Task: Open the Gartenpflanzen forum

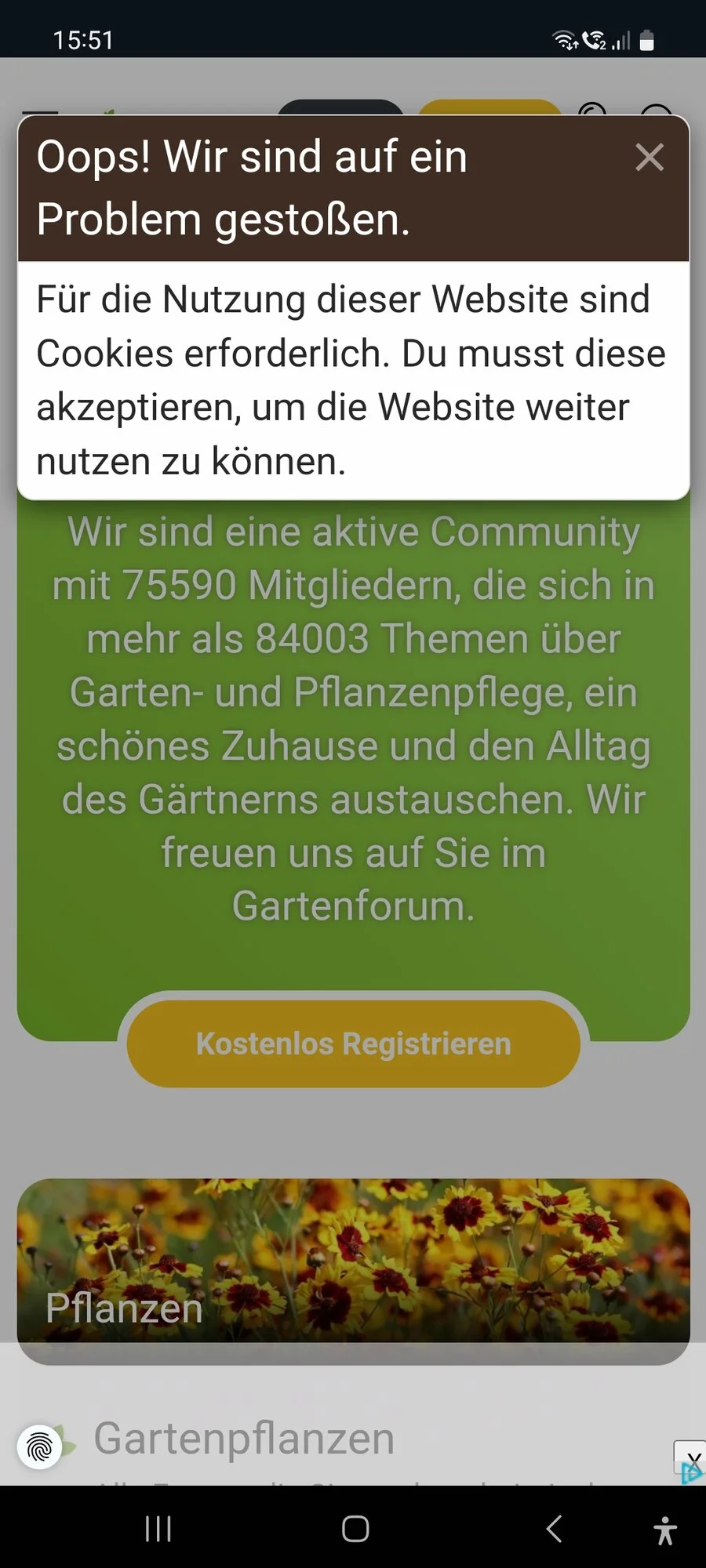Action: (244, 1439)
